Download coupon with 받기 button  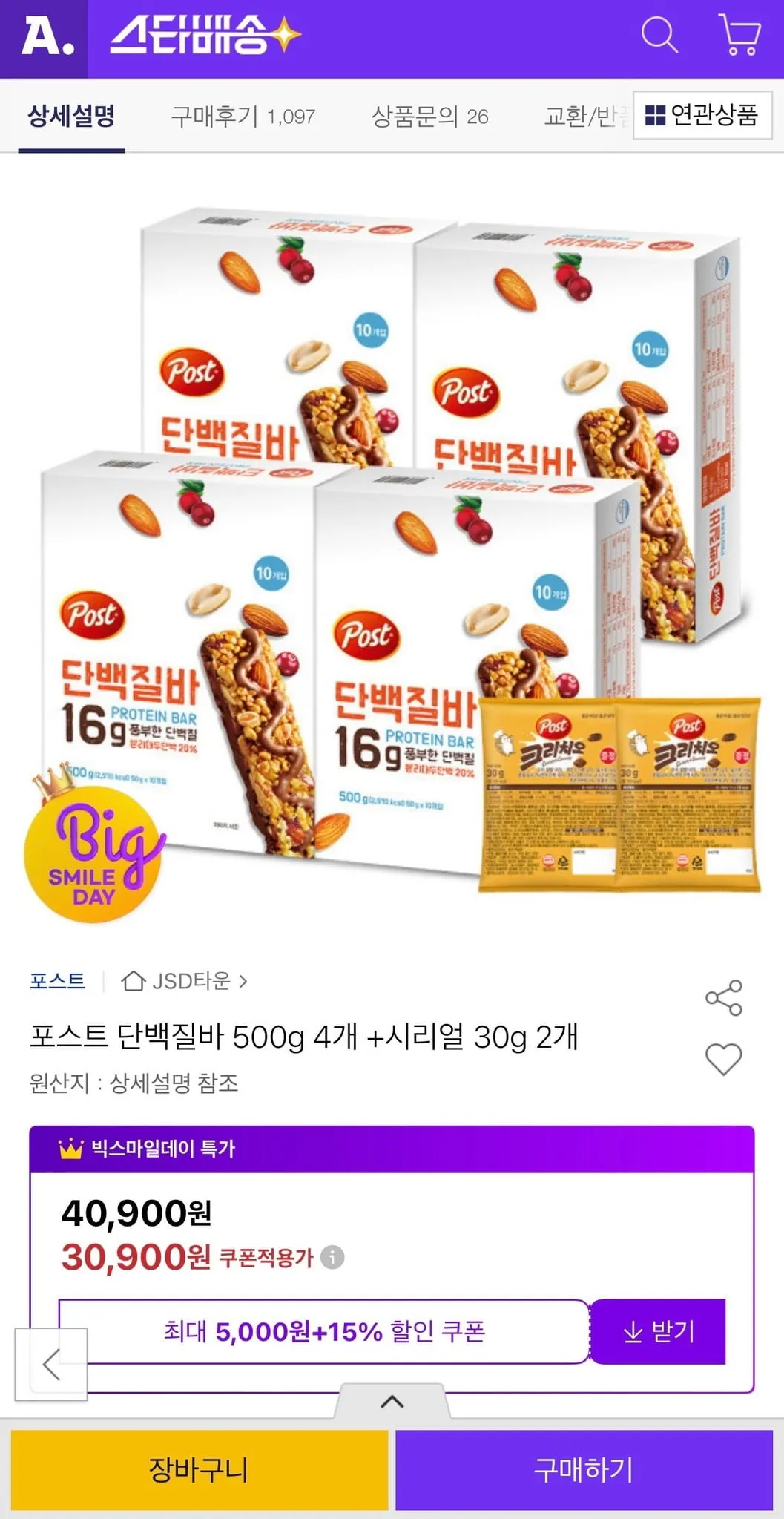[658, 1331]
